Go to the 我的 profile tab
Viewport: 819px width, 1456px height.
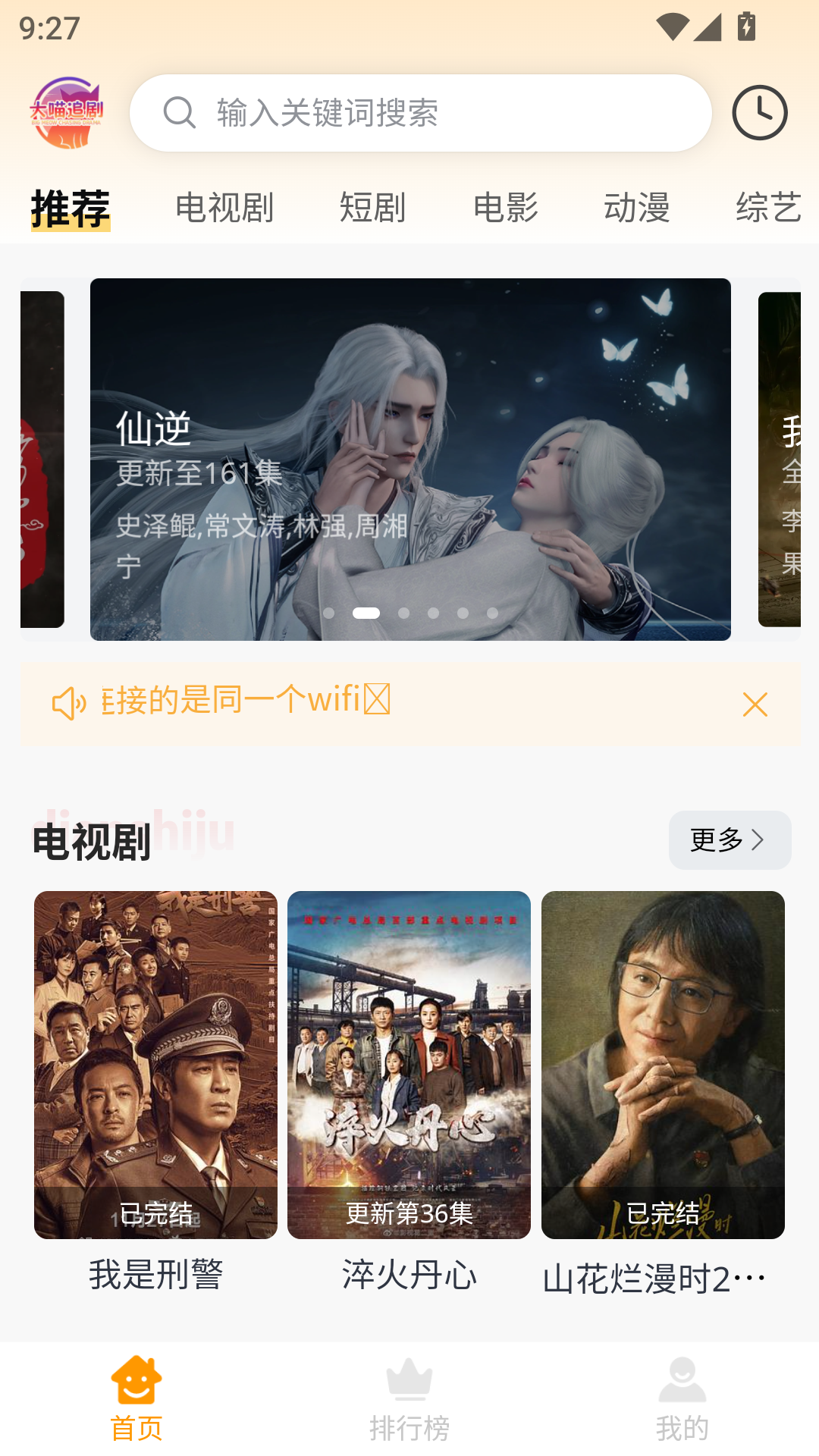(x=682, y=1399)
